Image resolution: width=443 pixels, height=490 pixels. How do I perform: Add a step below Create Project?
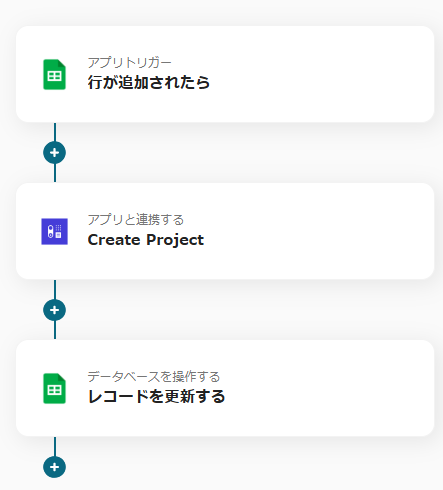pyautogui.click(x=54, y=310)
